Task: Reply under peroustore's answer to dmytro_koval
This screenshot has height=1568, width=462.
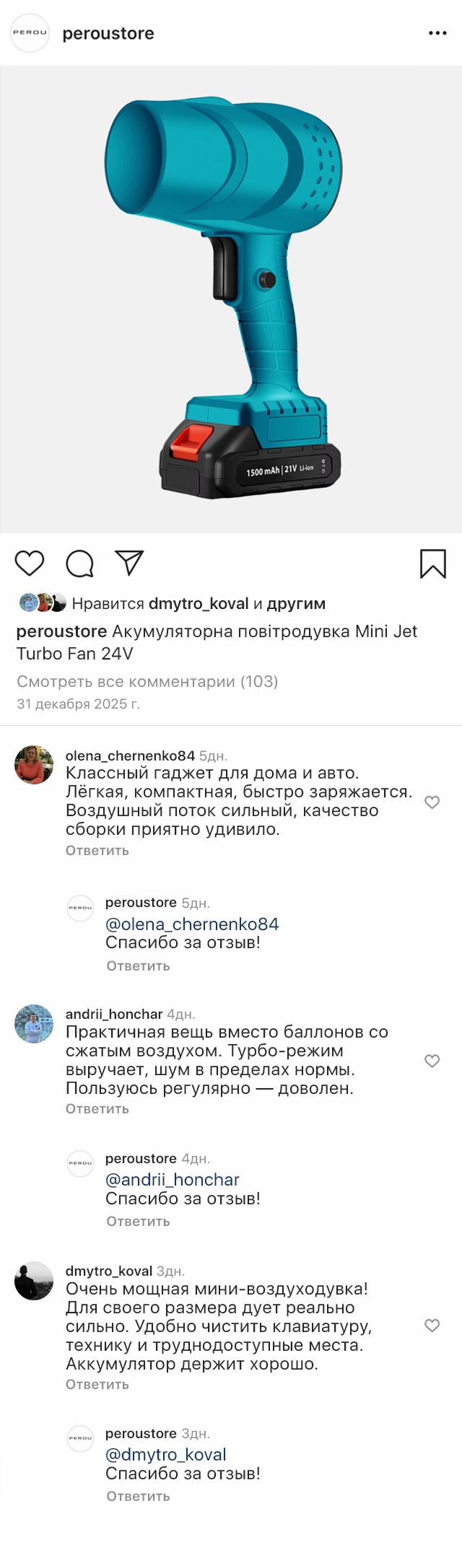Action: 138,1496
